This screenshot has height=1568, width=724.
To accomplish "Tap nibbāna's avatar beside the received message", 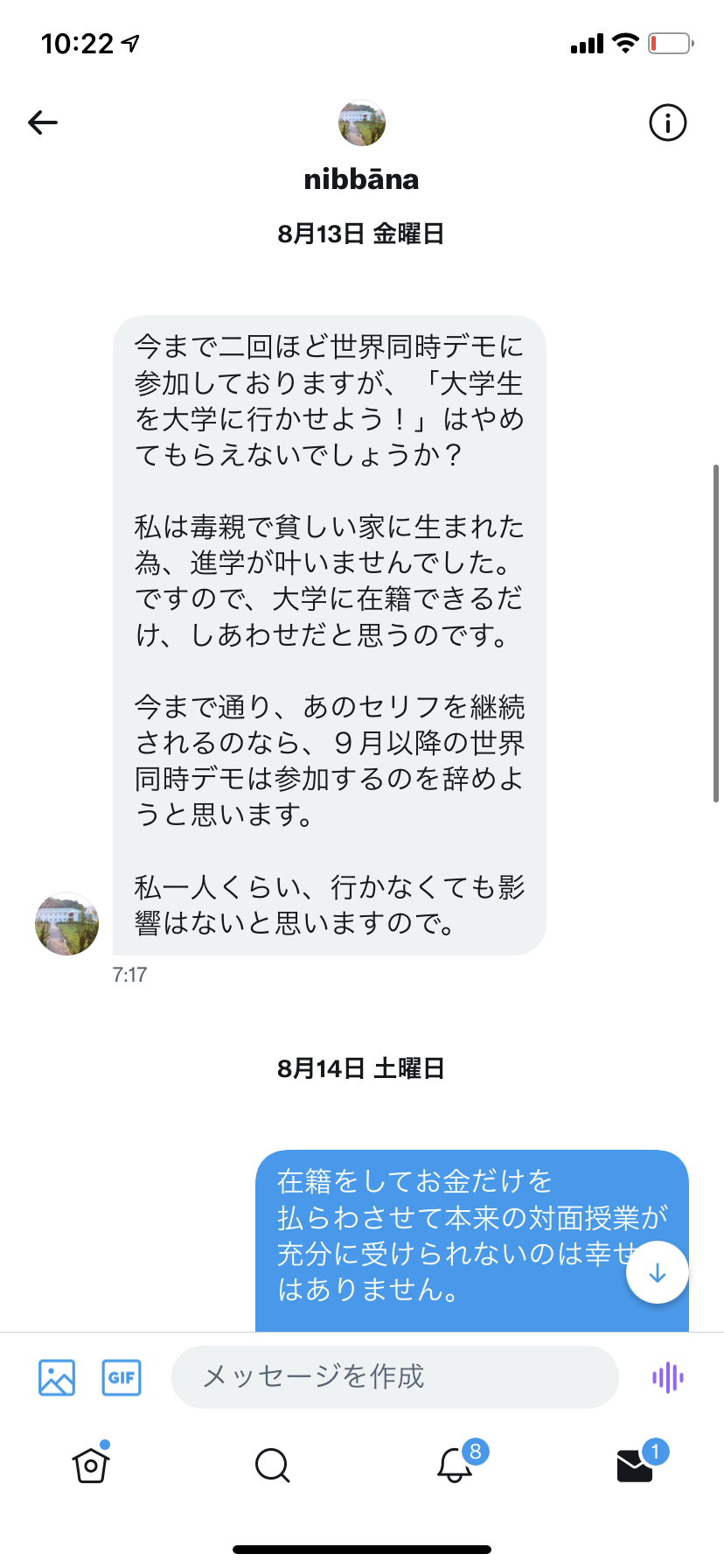I will pos(66,923).
